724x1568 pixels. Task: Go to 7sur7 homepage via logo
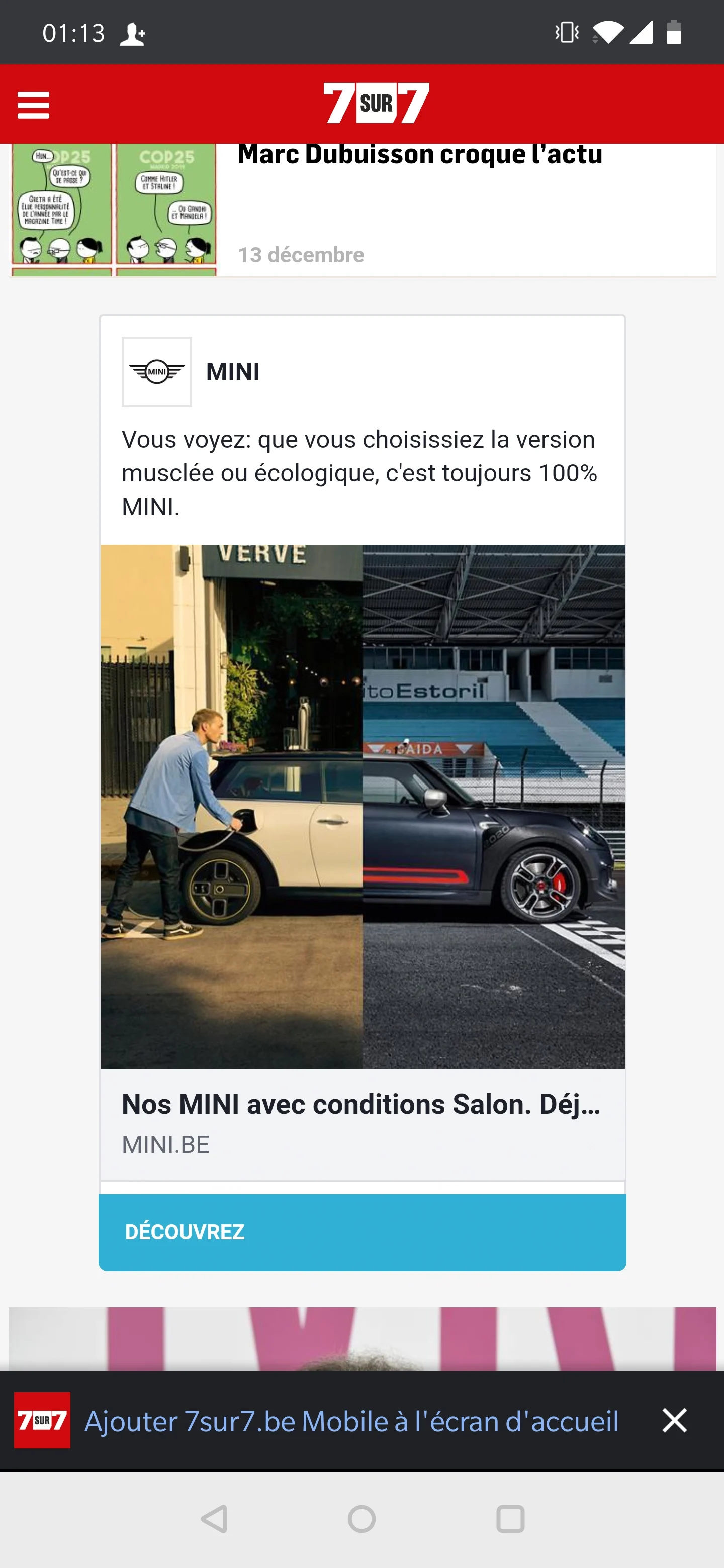[376, 104]
